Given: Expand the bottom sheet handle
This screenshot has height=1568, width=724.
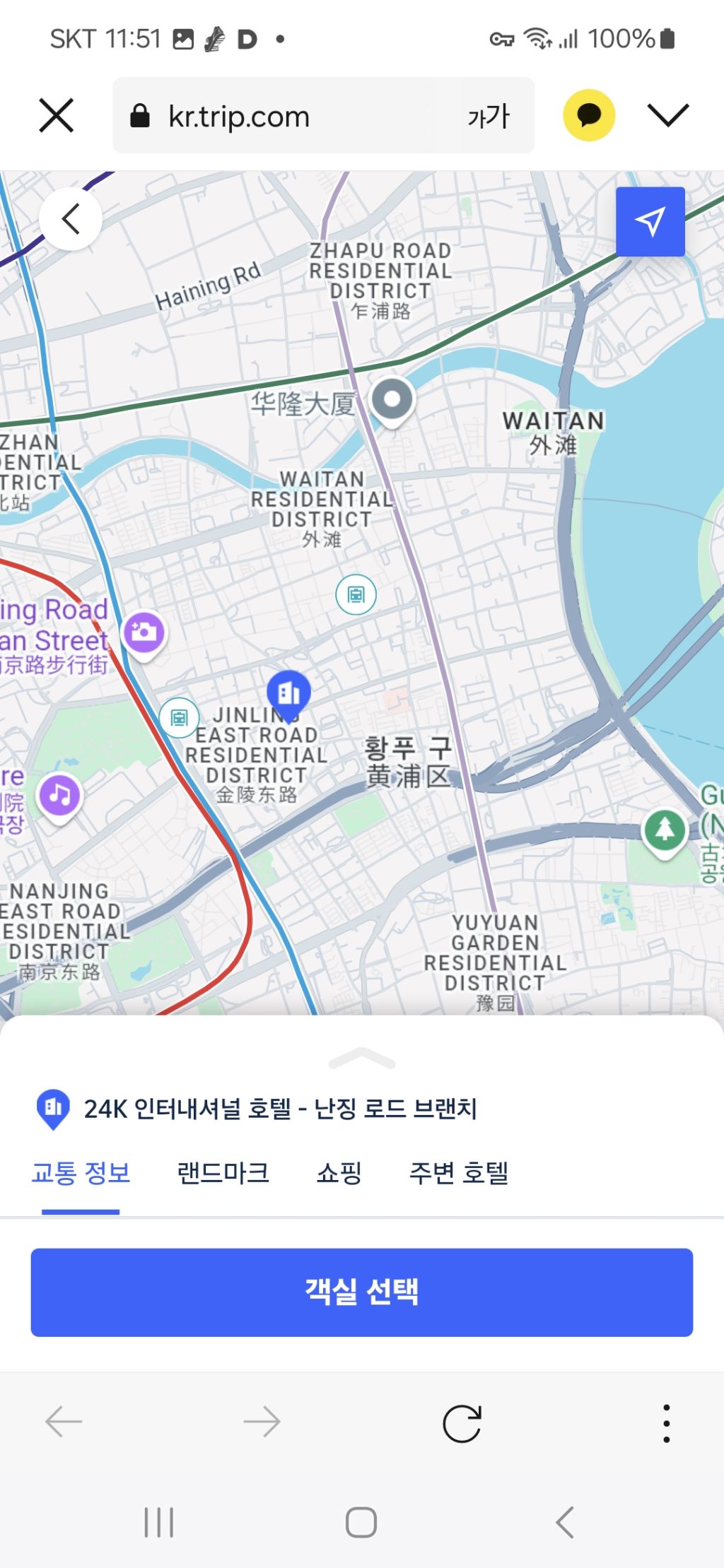Looking at the screenshot, I should tap(362, 1058).
